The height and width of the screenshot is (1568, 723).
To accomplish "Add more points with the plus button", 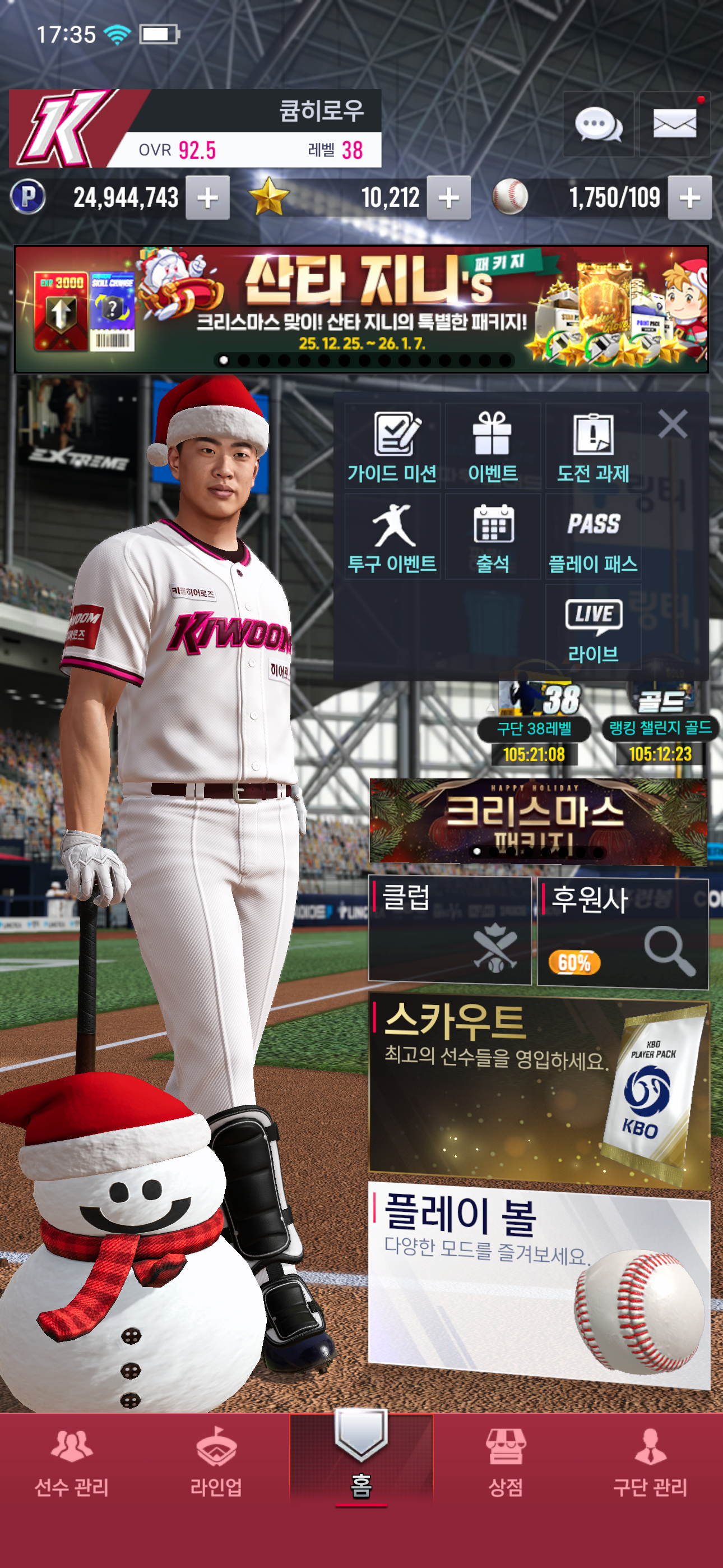I will tap(207, 198).
